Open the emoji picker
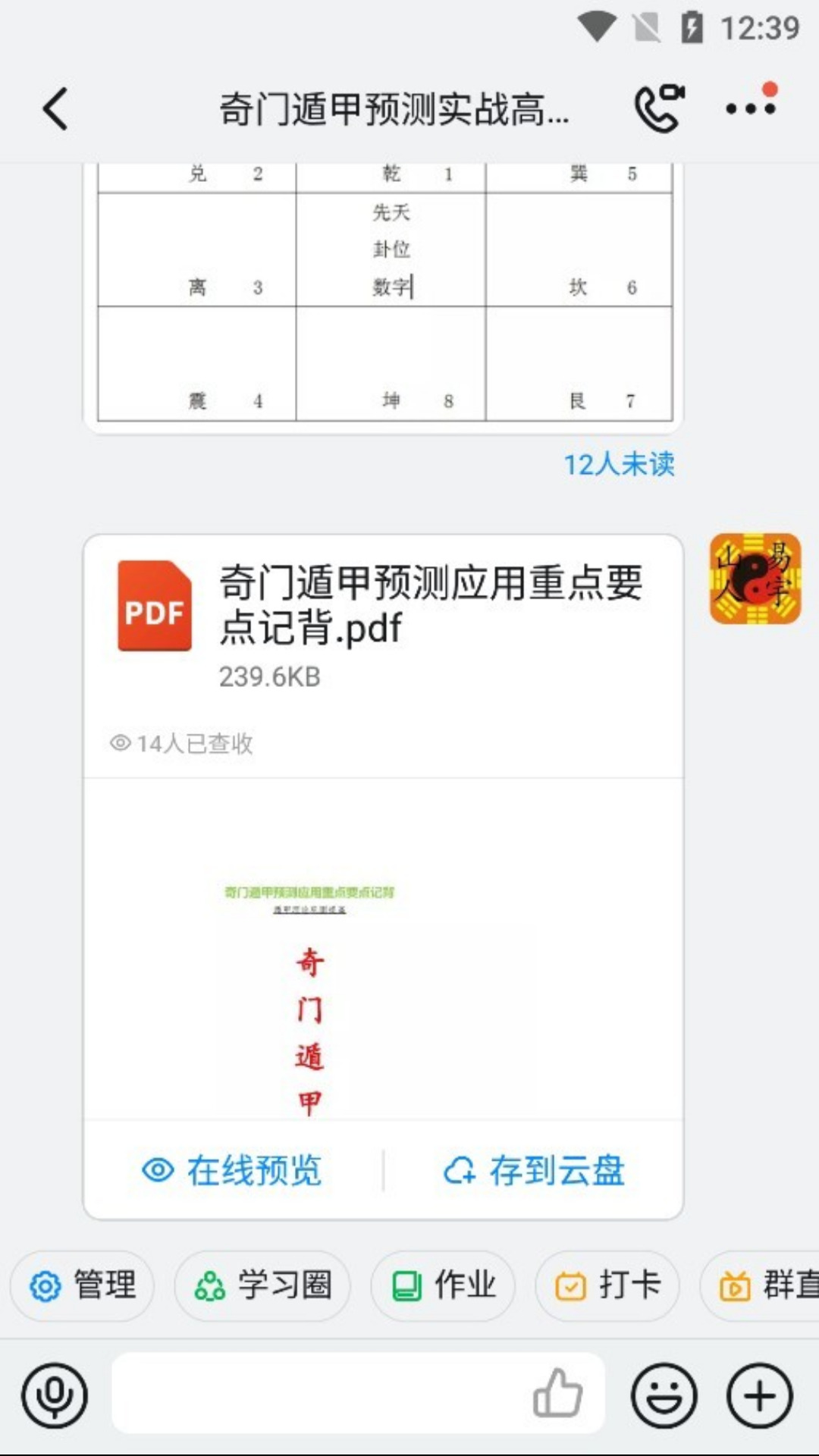This screenshot has width=819, height=1456. click(664, 1395)
